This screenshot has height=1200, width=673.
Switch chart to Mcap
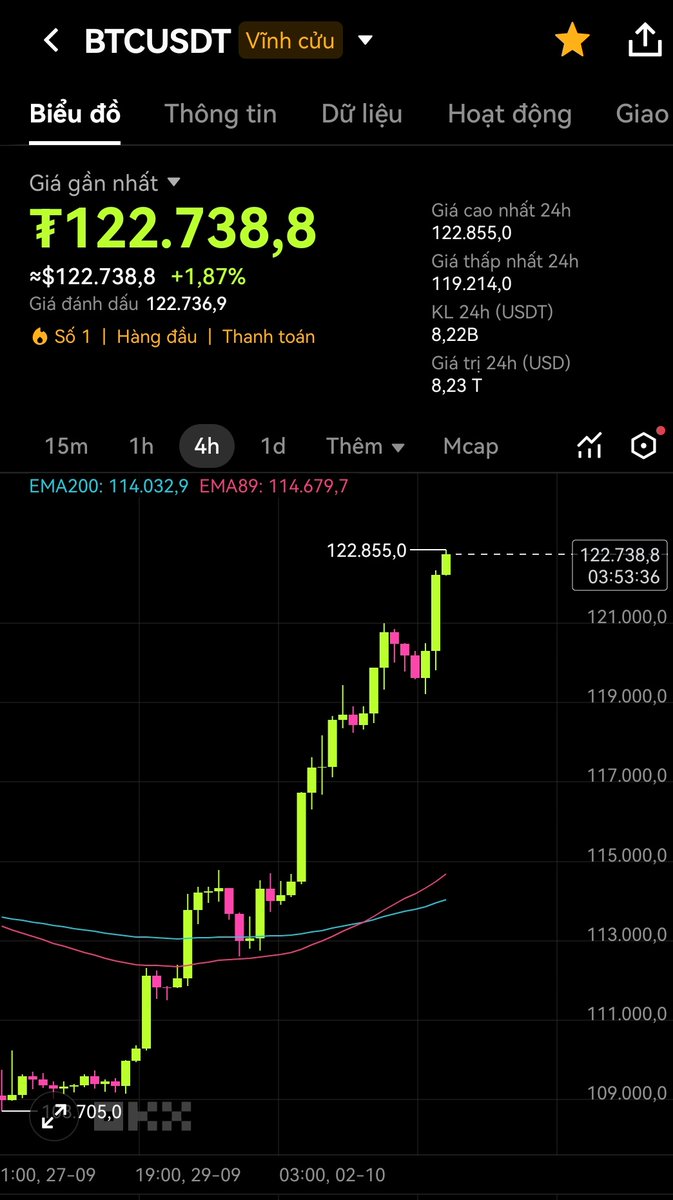470,446
